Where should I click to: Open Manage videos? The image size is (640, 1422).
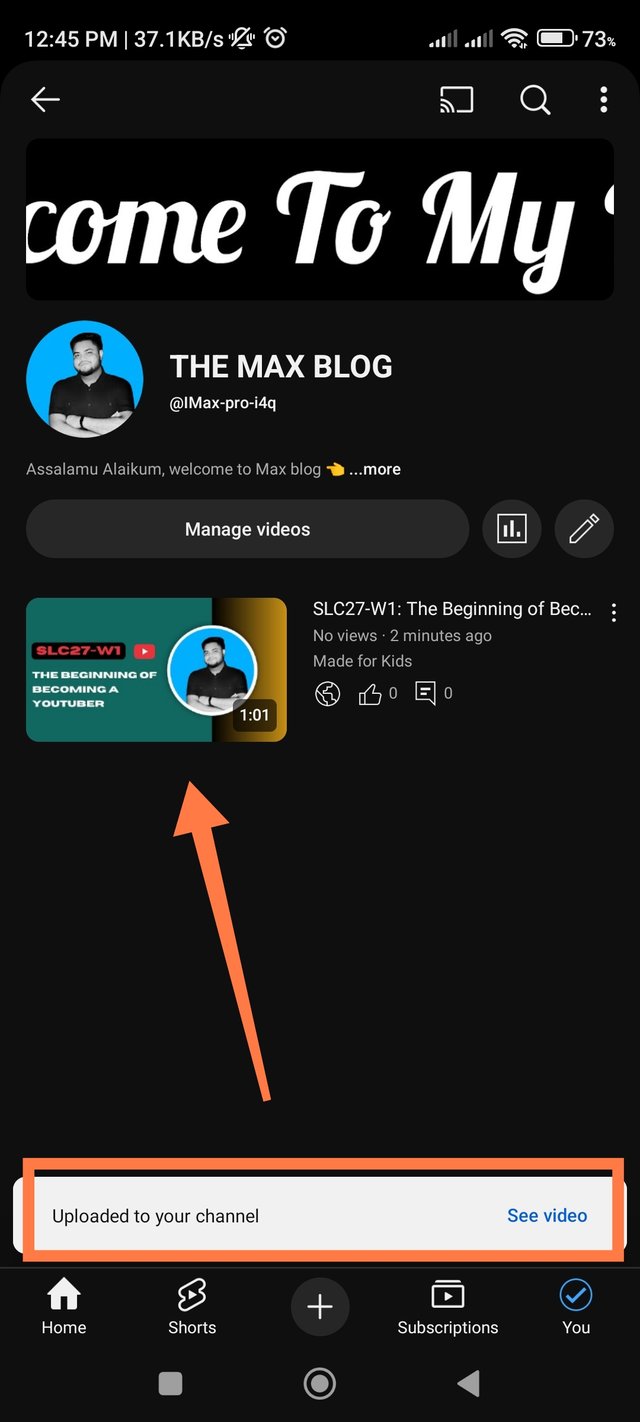pos(247,529)
